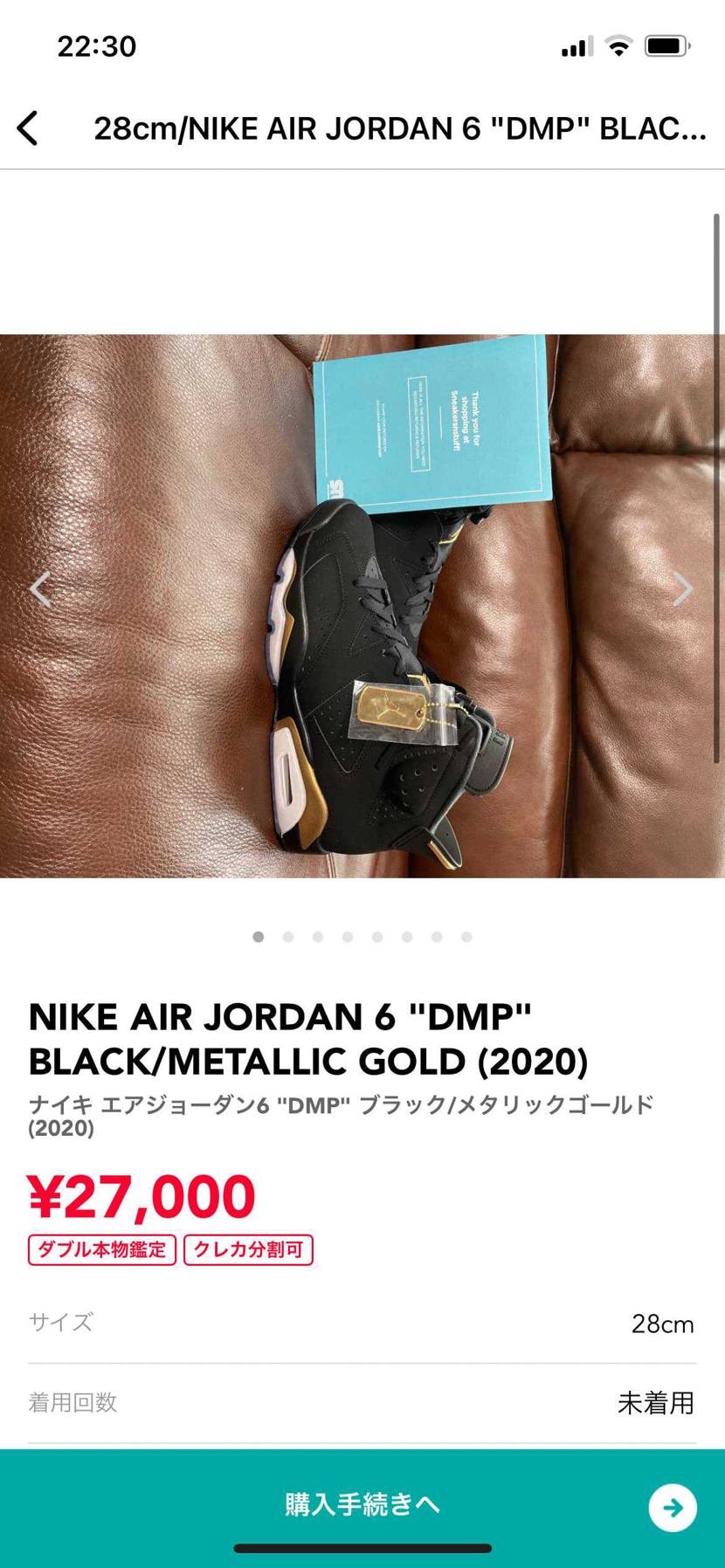Show the previous product photo
The width and height of the screenshot is (725, 1568).
tap(40, 589)
